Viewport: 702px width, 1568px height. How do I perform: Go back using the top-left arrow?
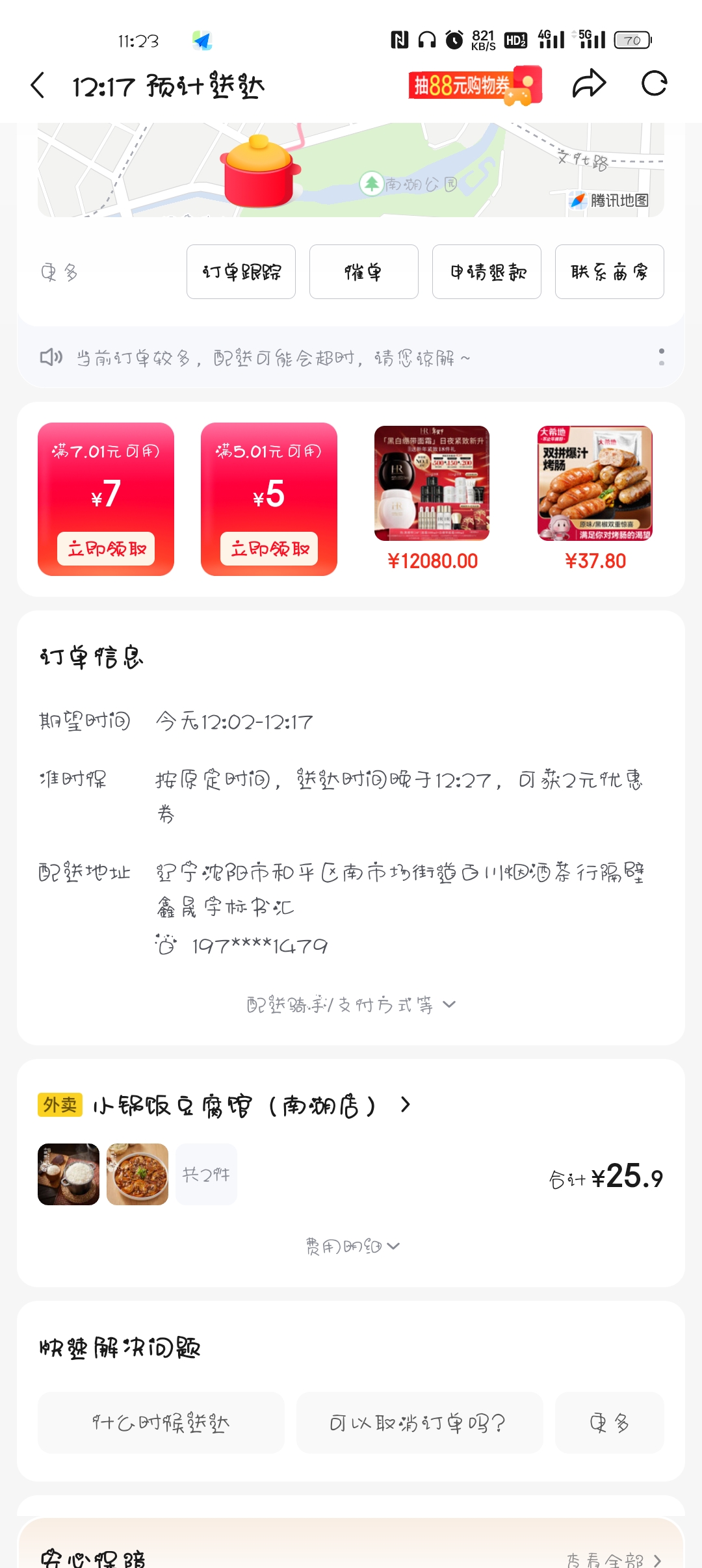click(x=38, y=85)
